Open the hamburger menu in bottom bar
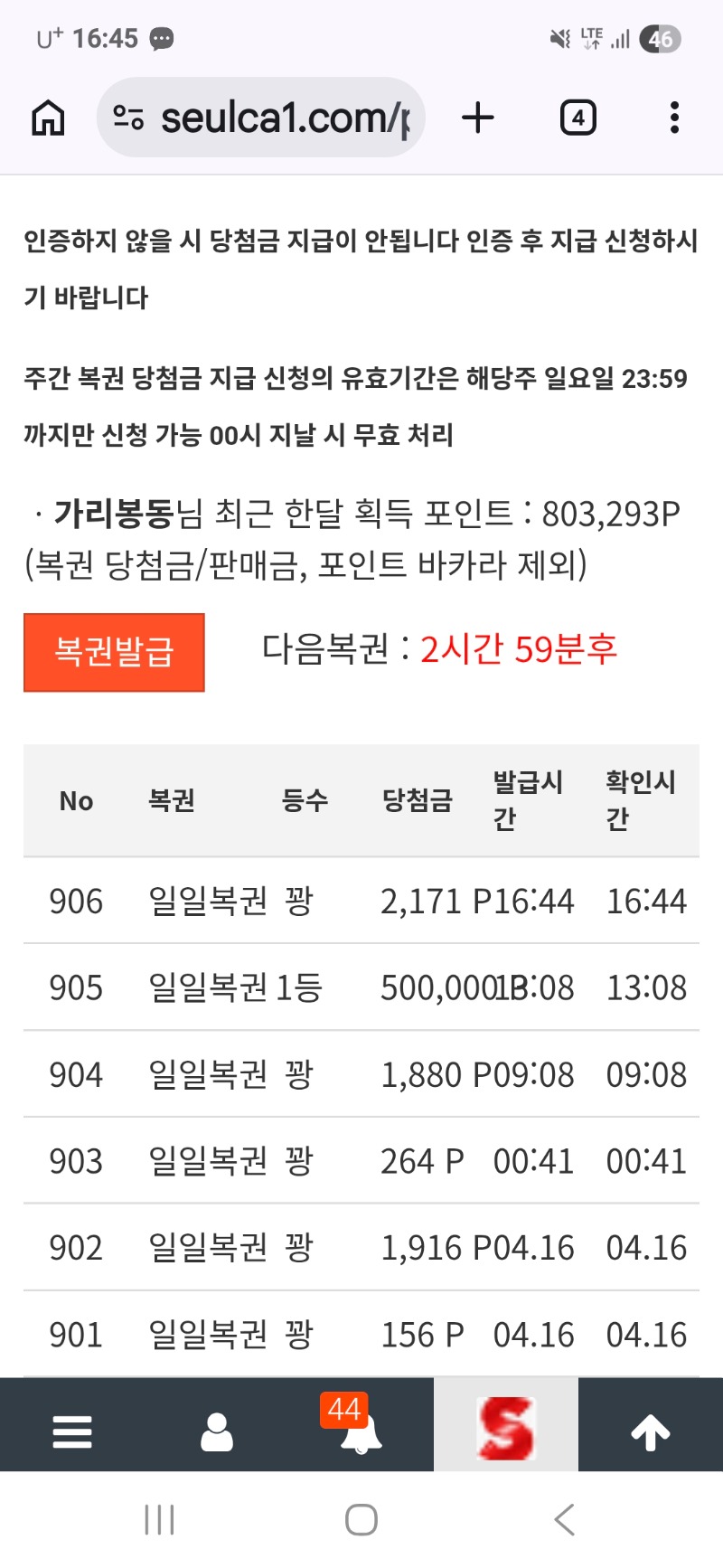This screenshot has height=1568, width=723. [x=72, y=1431]
